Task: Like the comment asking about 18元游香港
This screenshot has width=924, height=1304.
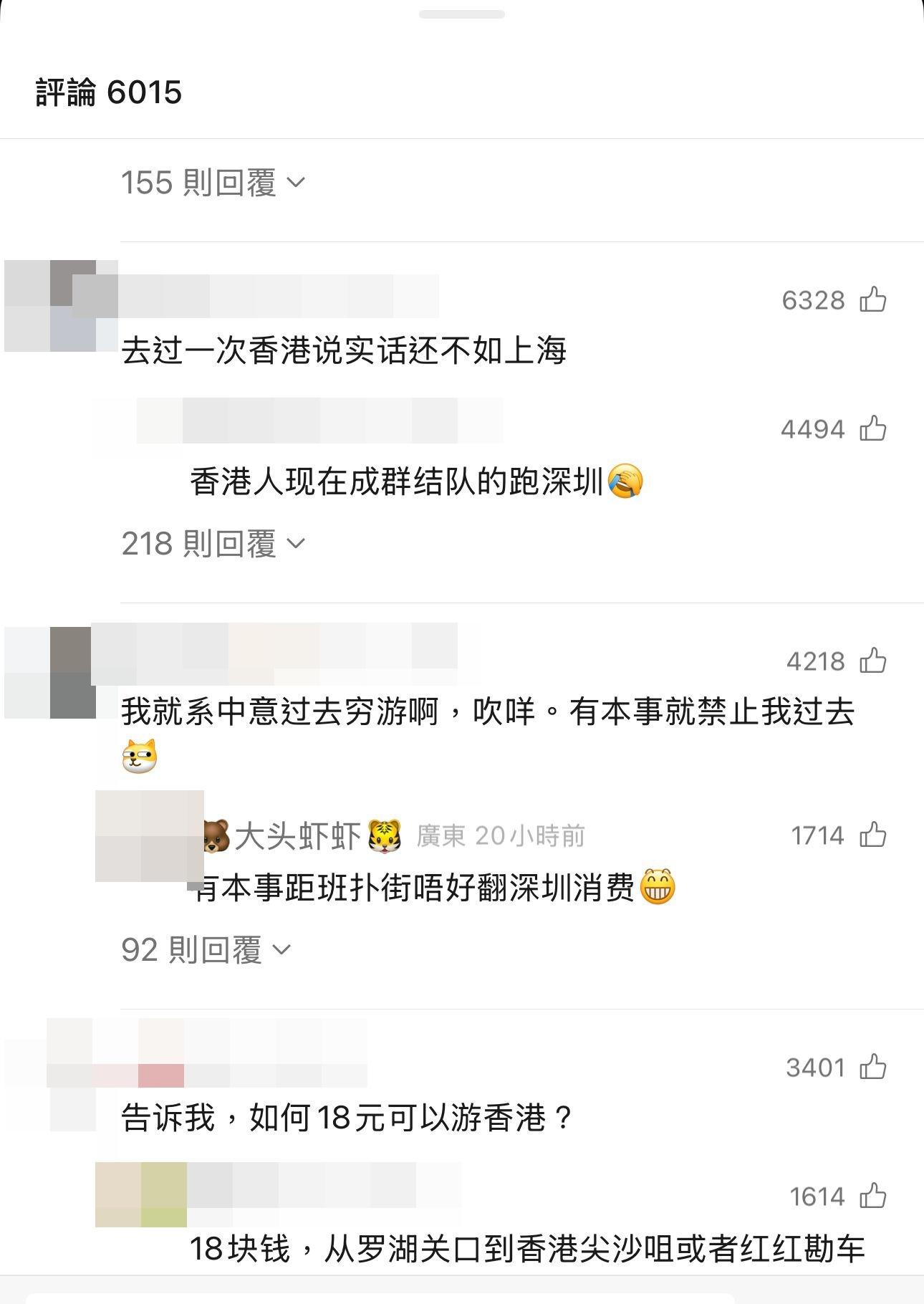Action: point(873,1068)
